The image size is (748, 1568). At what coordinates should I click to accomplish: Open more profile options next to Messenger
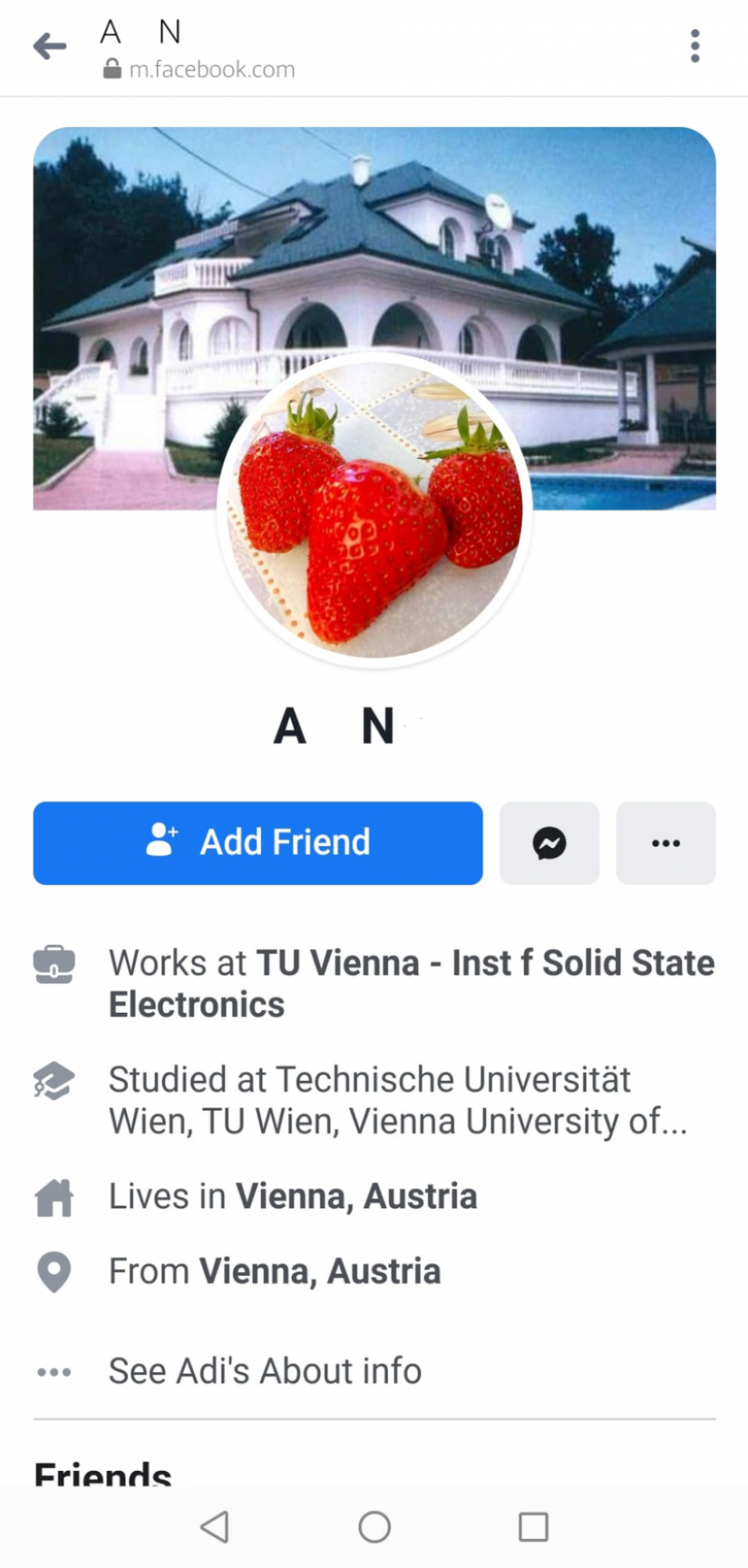tap(665, 843)
